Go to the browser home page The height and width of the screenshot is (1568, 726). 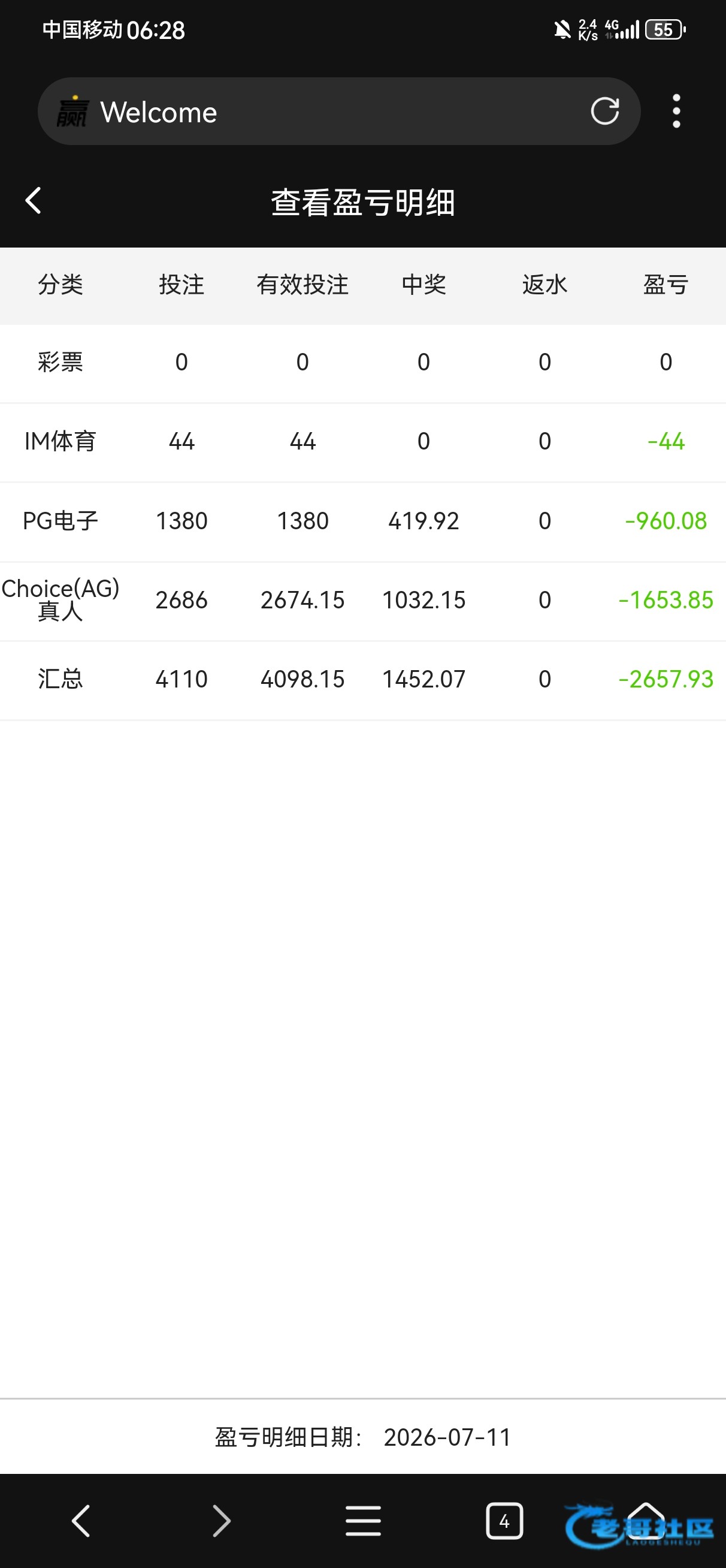point(646,1520)
